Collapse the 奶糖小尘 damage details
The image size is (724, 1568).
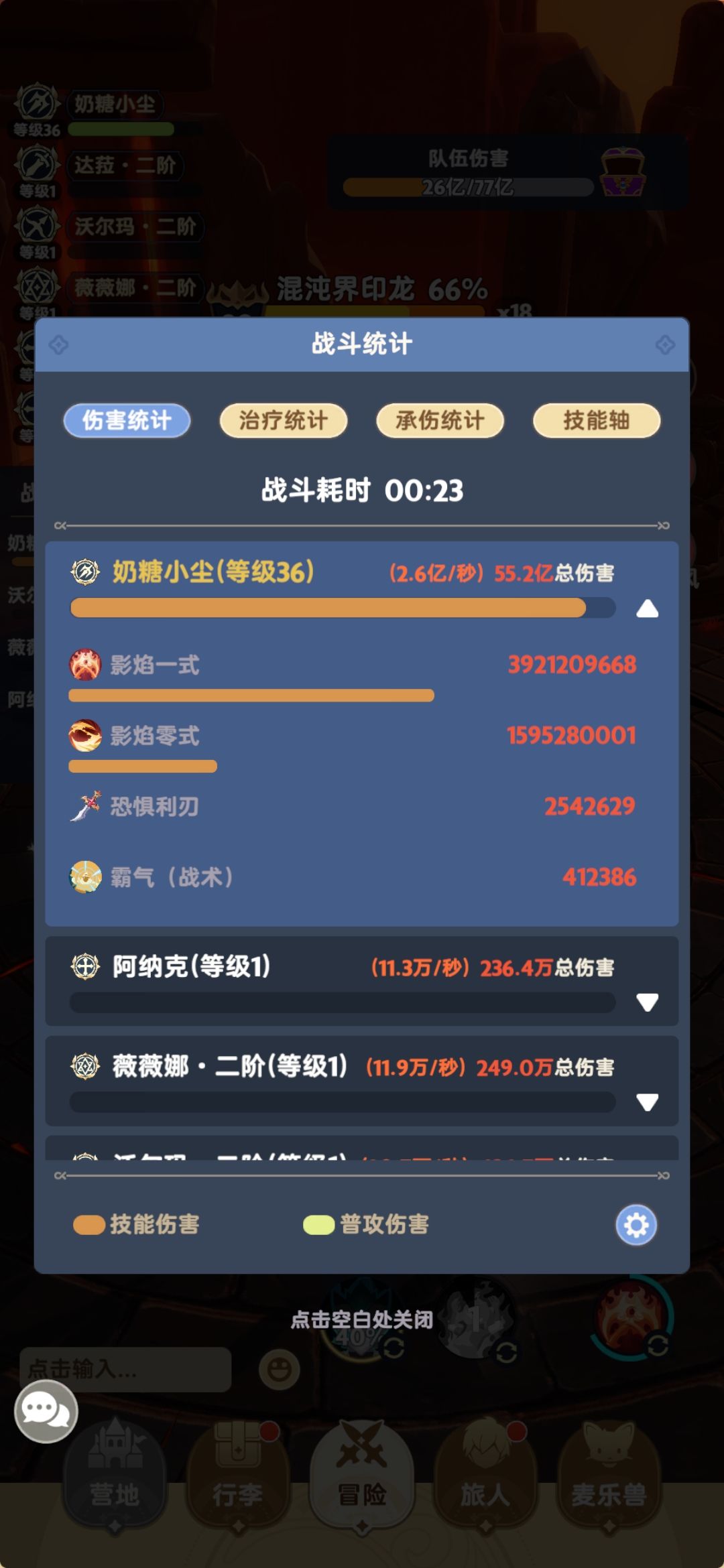coord(648,608)
